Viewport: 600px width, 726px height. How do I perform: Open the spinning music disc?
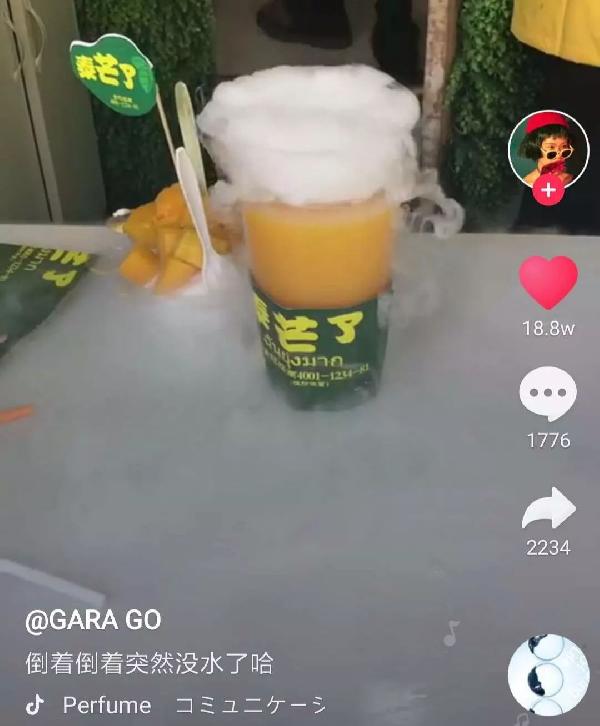548,674
